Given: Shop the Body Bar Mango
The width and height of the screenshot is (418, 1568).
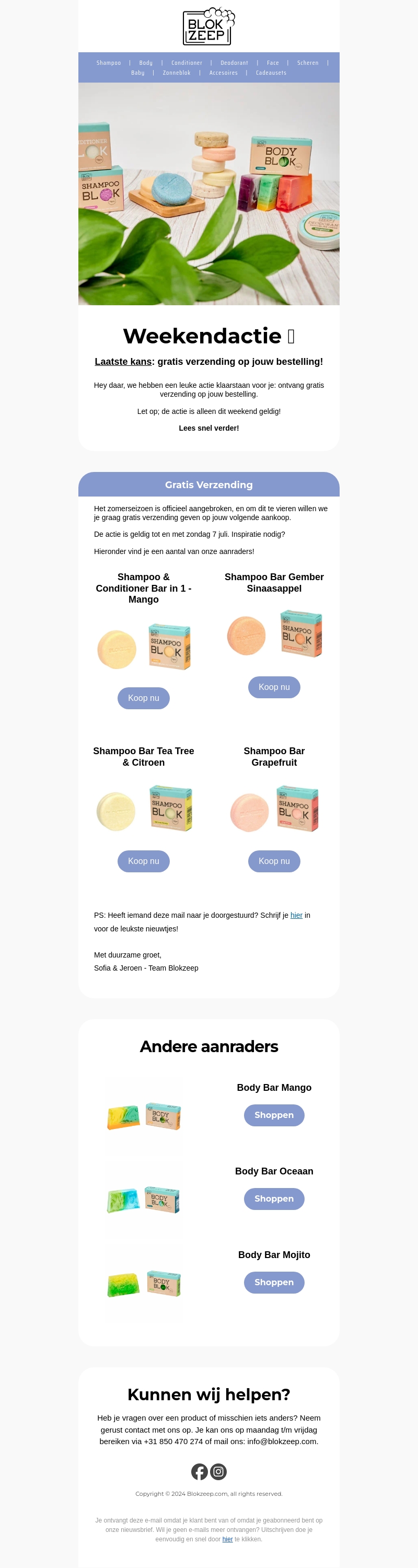Looking at the screenshot, I should pyautogui.click(x=274, y=1115).
